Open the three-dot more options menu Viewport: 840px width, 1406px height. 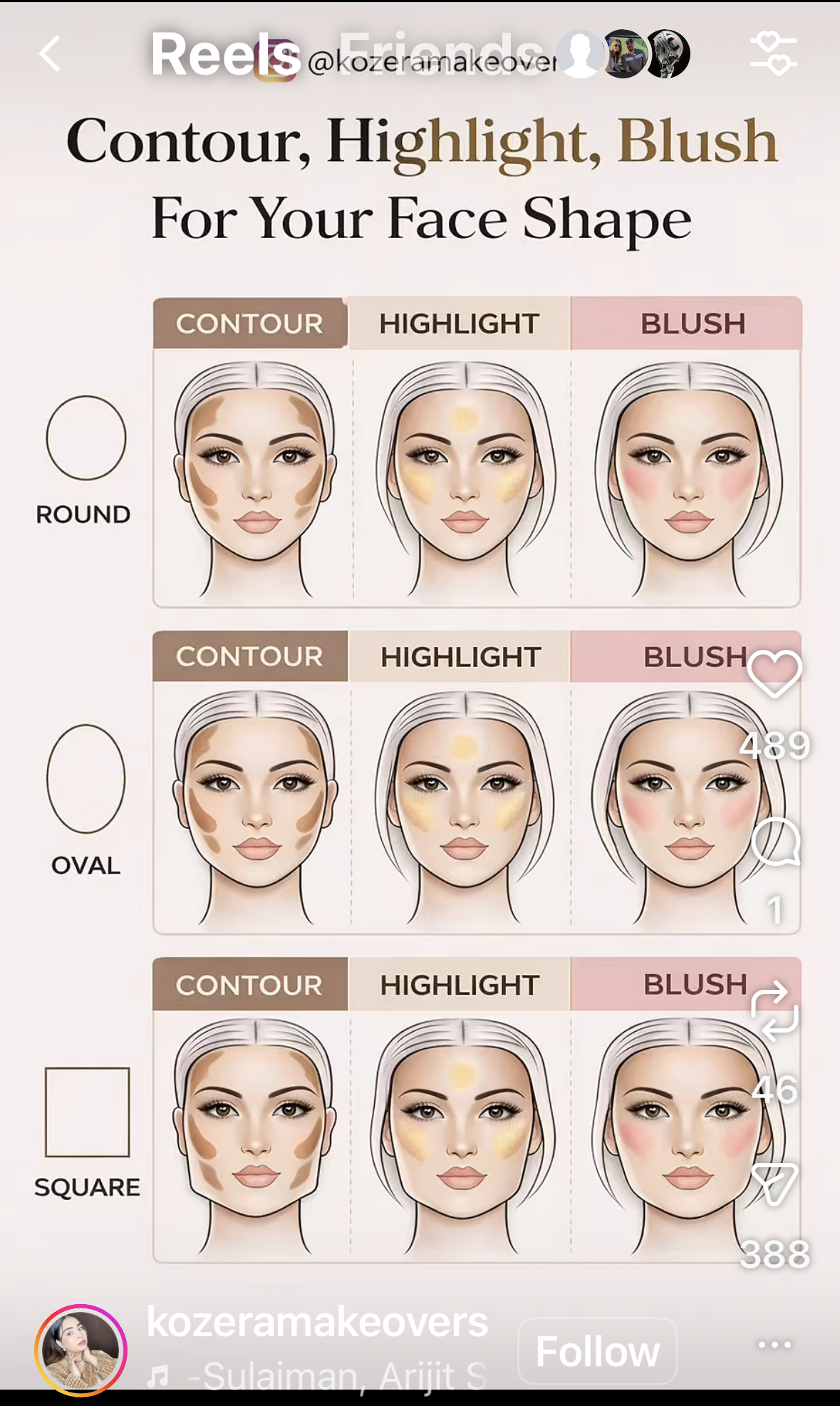[x=774, y=1345]
